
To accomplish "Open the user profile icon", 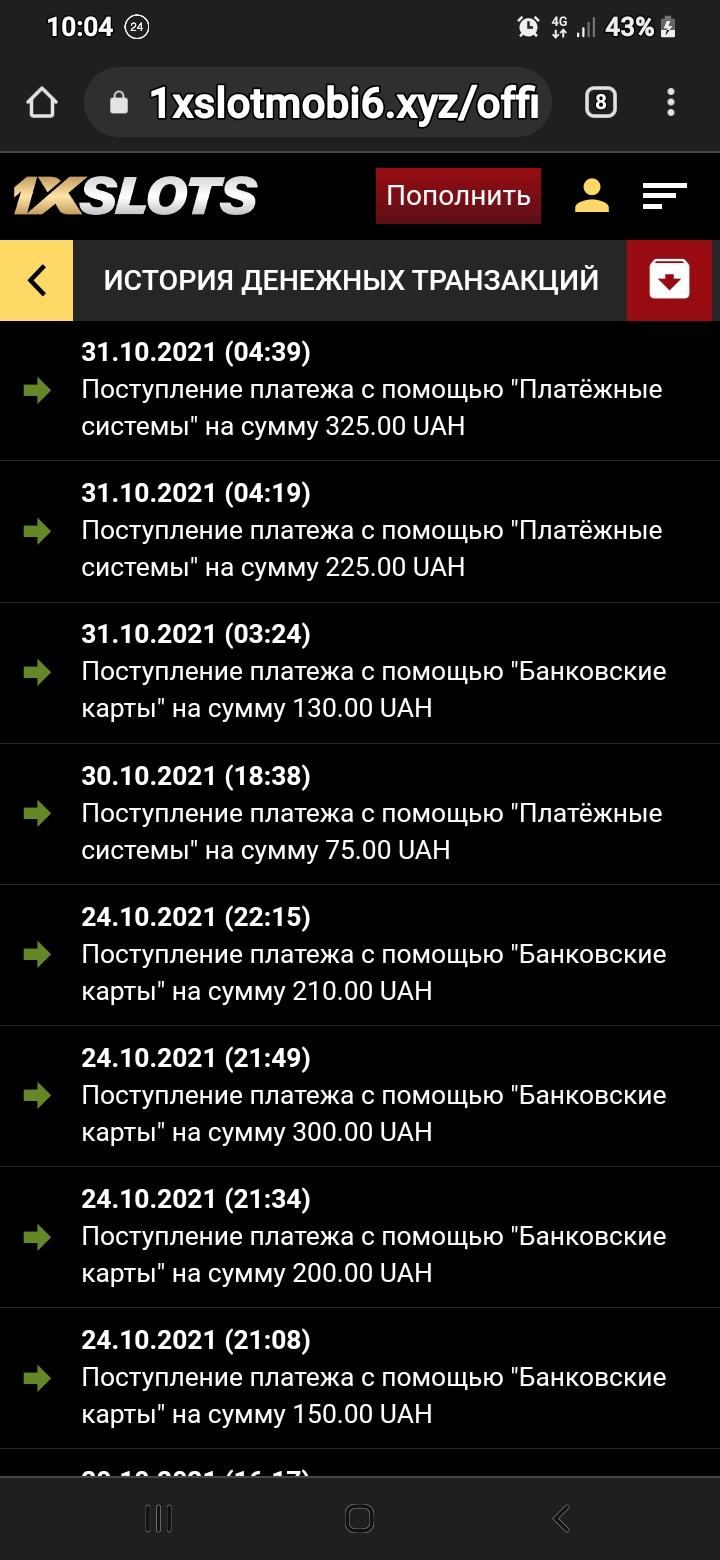I will pos(592,196).
